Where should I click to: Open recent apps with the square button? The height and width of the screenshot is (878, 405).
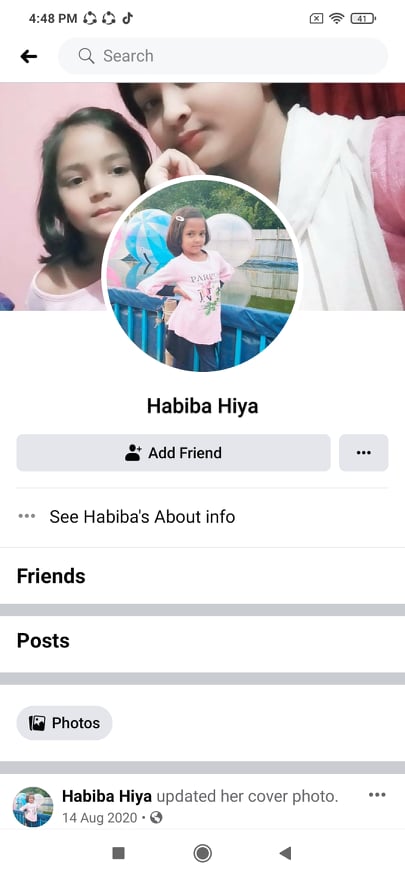[x=118, y=853]
